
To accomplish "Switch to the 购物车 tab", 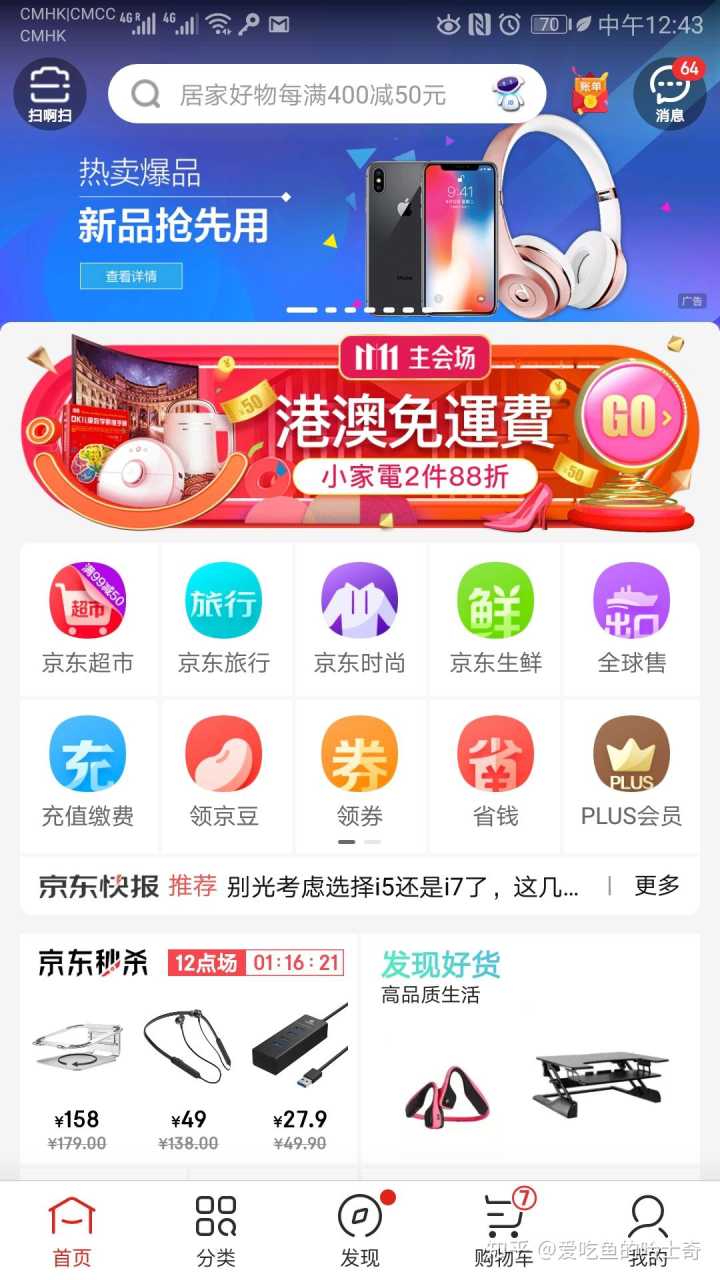I will (x=504, y=1231).
